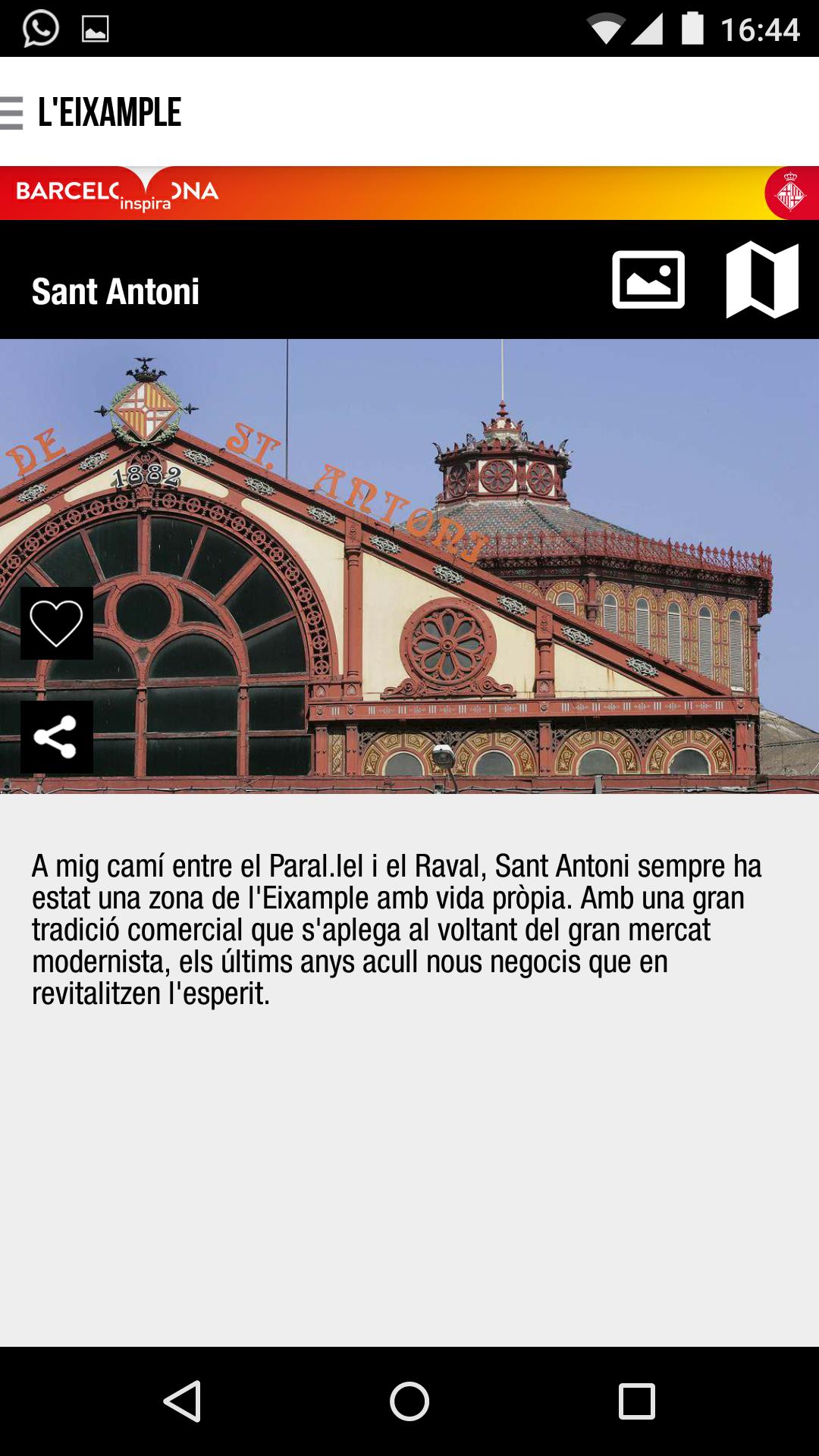Go back with the system back button
The image size is (819, 1456).
(183, 1401)
